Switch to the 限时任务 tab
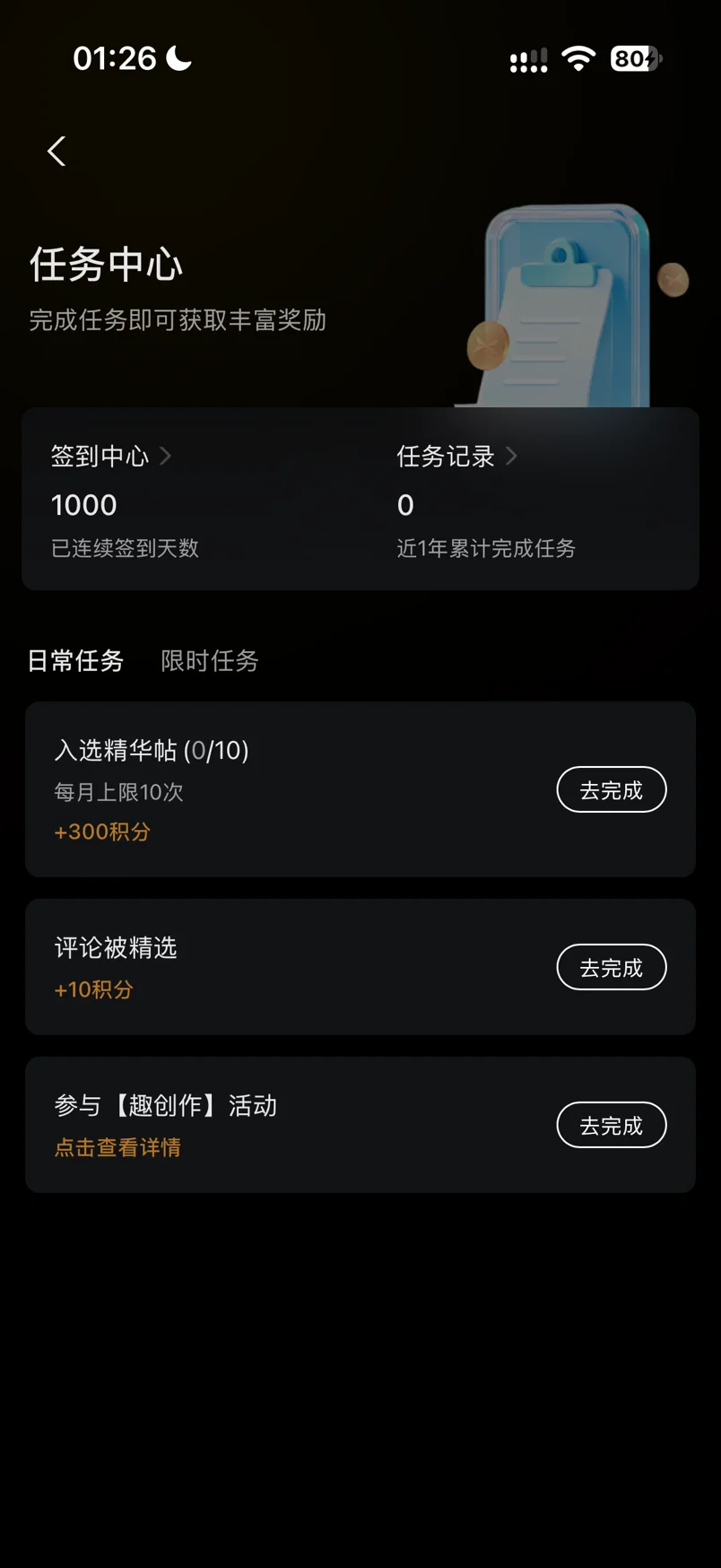This screenshot has width=721, height=1568. (210, 661)
